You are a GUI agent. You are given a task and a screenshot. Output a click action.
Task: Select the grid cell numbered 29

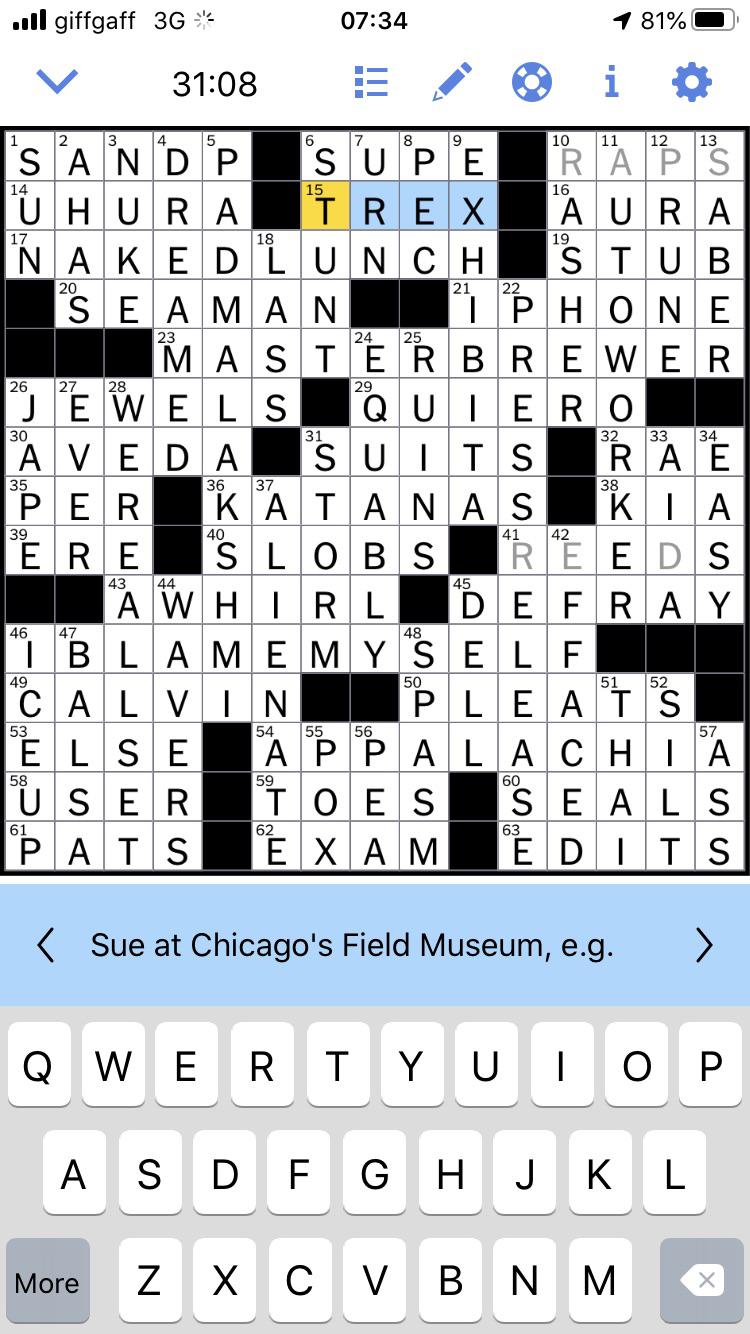374,403
